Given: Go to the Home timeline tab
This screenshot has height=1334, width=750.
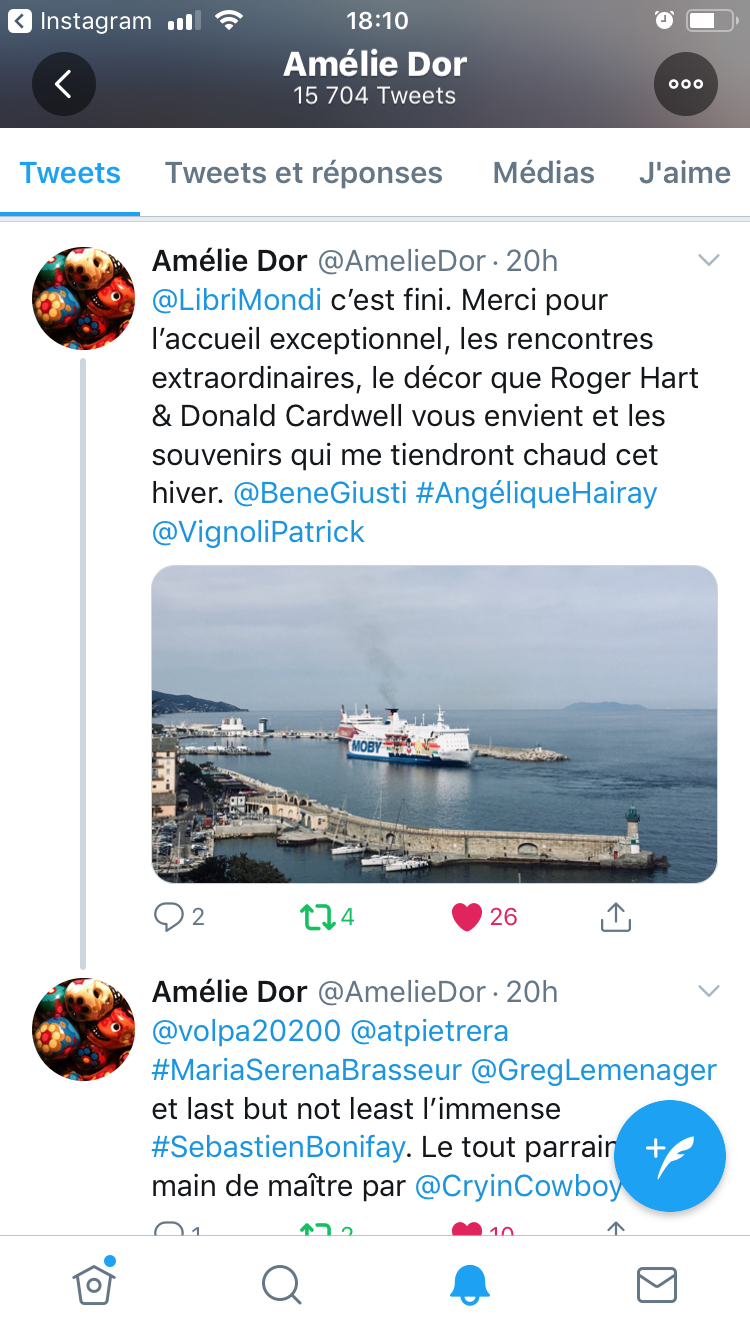Looking at the screenshot, I should coord(93,1284).
